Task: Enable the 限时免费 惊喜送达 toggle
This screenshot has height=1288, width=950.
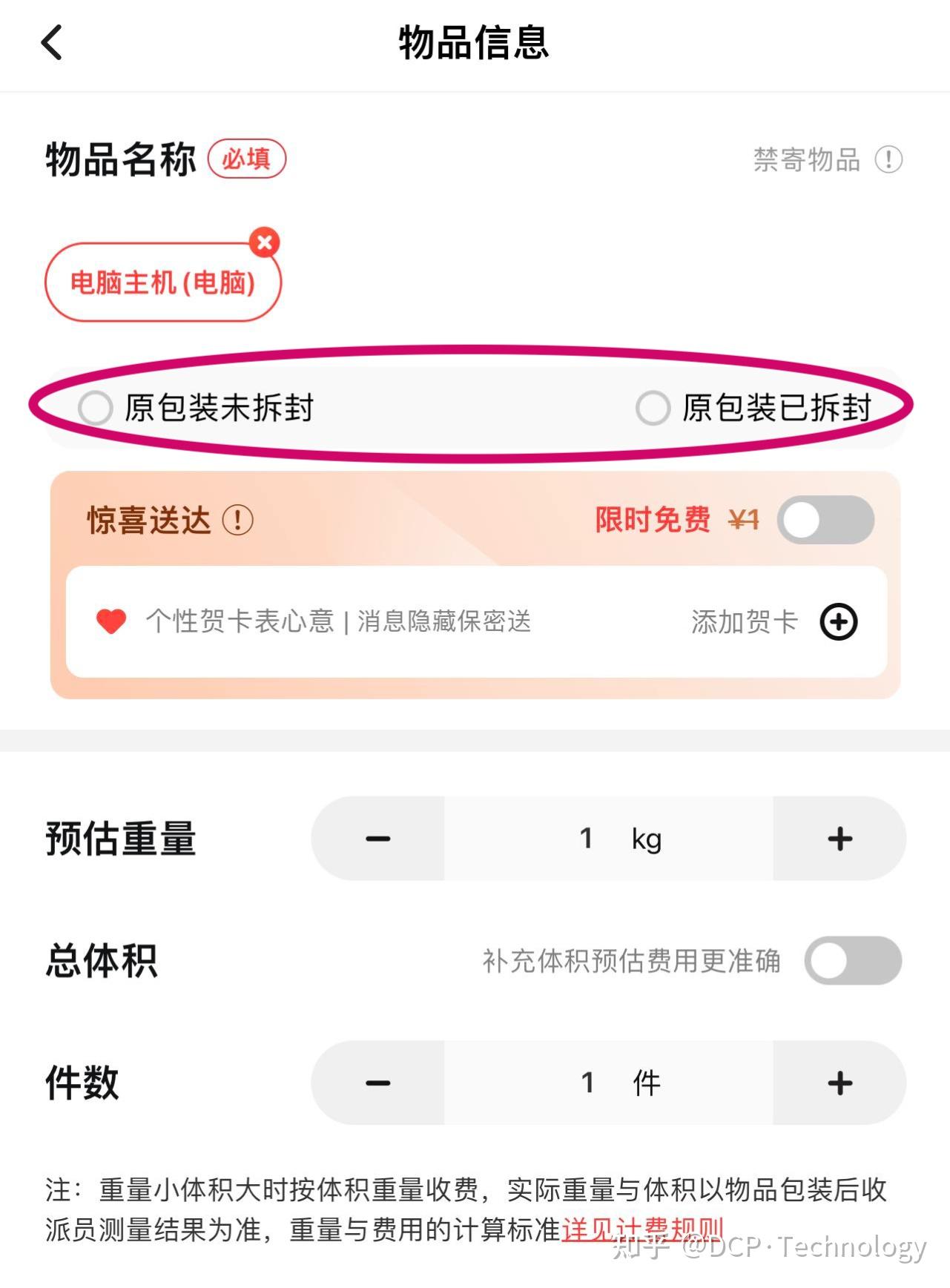Action: click(x=825, y=521)
